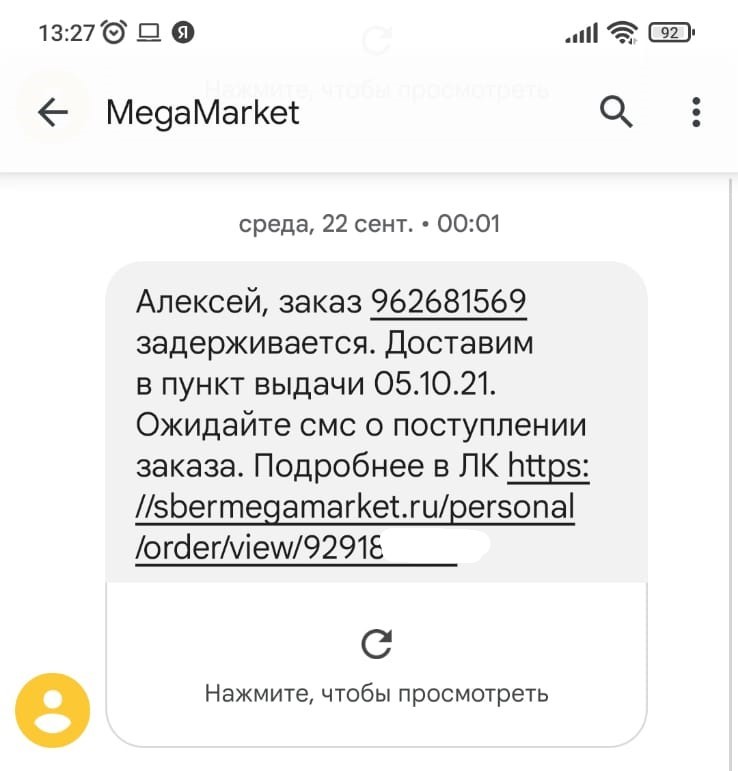Open the sbermegamarket.ru order link
738x771 pixels.
pyautogui.click(x=355, y=509)
